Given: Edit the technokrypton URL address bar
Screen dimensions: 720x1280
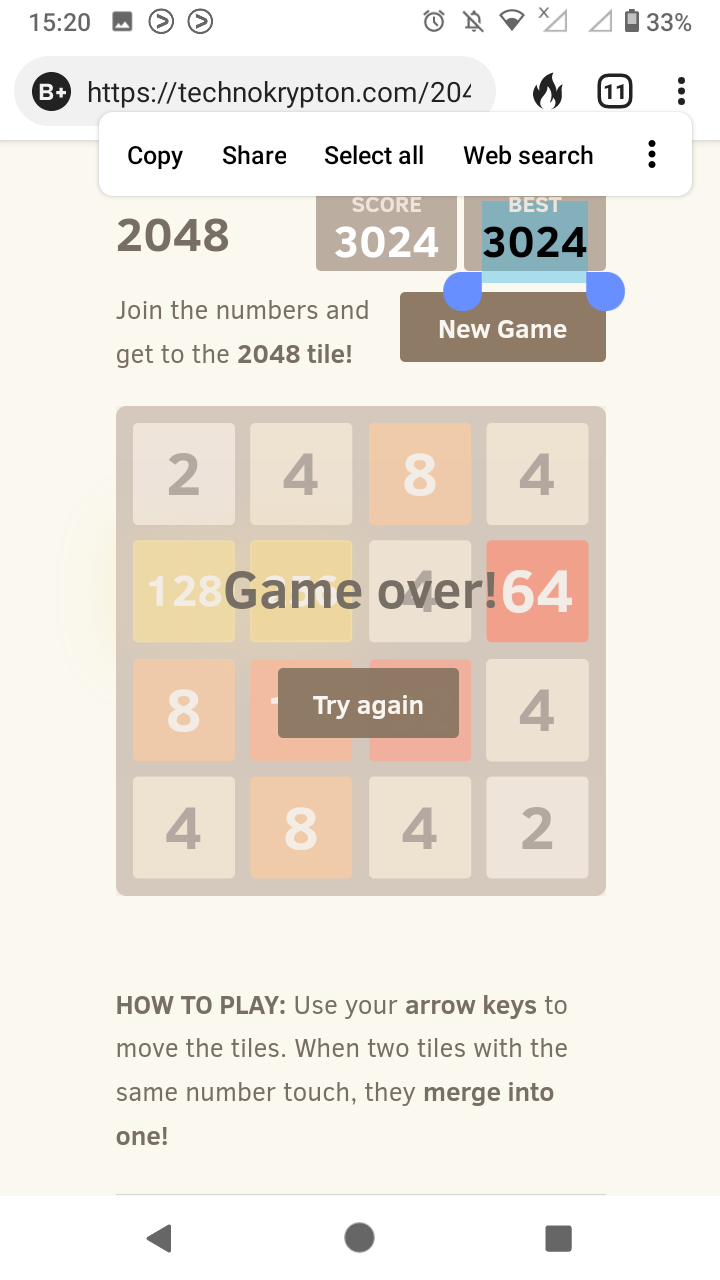Looking at the screenshot, I should tap(279, 93).
